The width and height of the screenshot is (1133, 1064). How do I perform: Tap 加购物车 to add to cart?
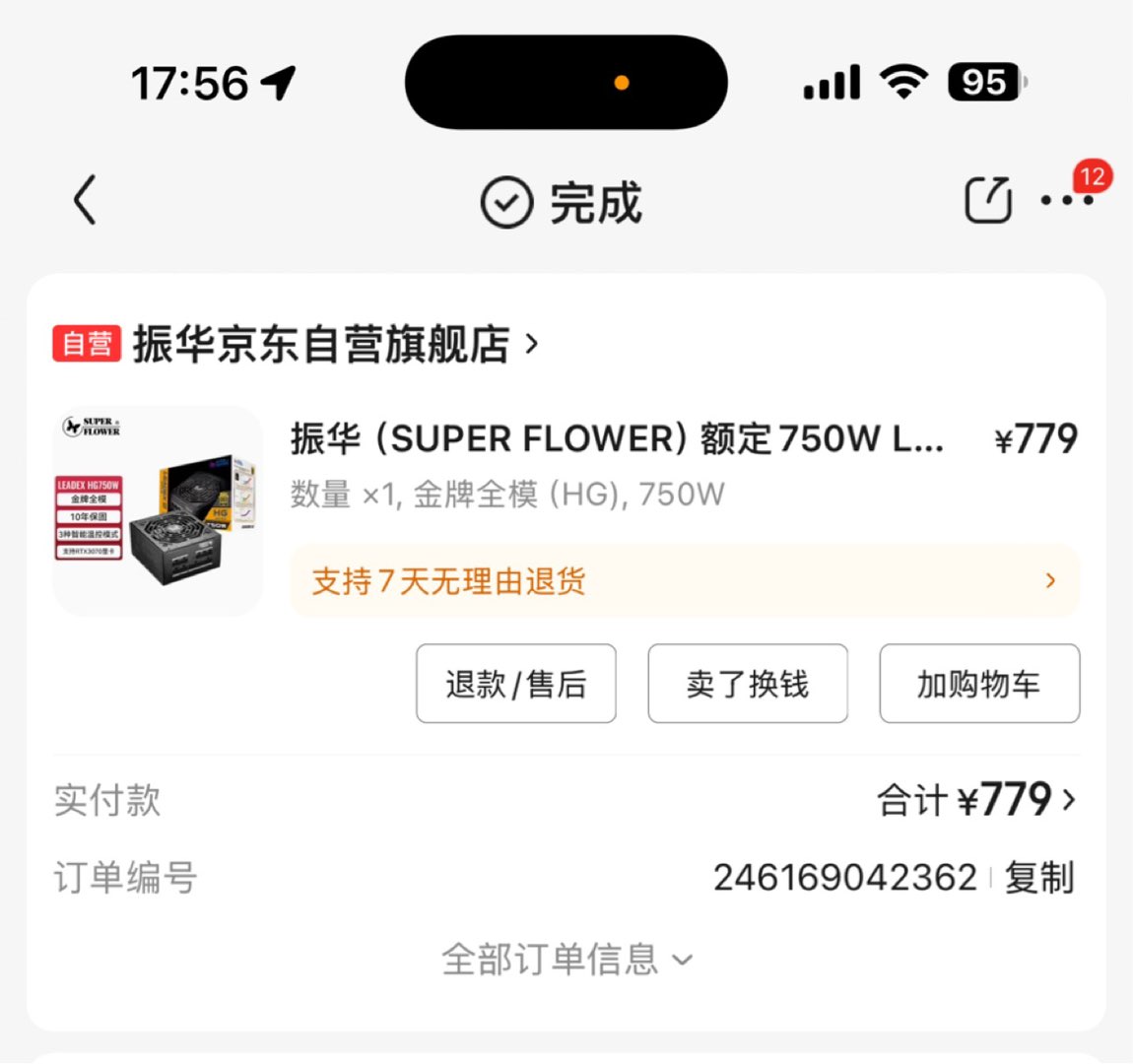point(979,684)
